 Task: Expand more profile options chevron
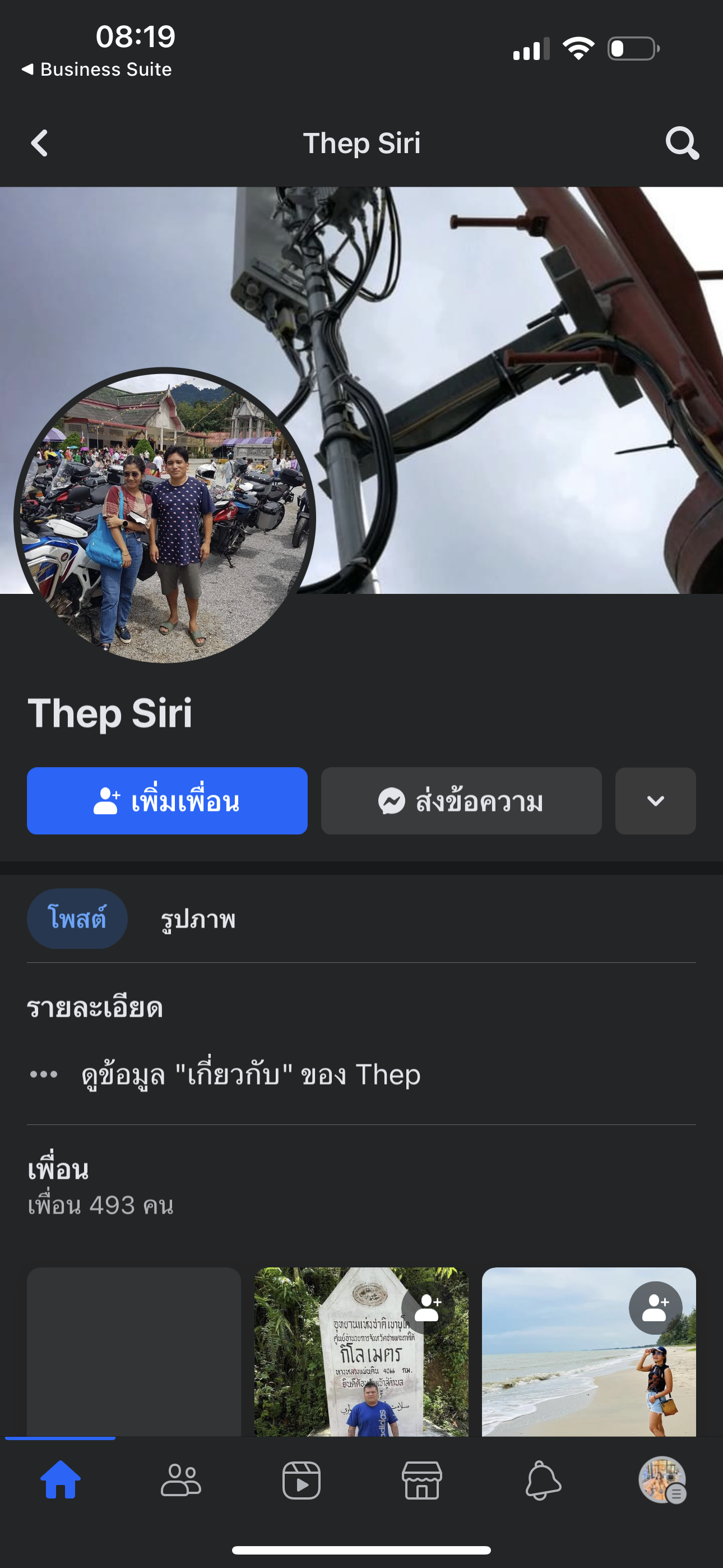pos(655,801)
